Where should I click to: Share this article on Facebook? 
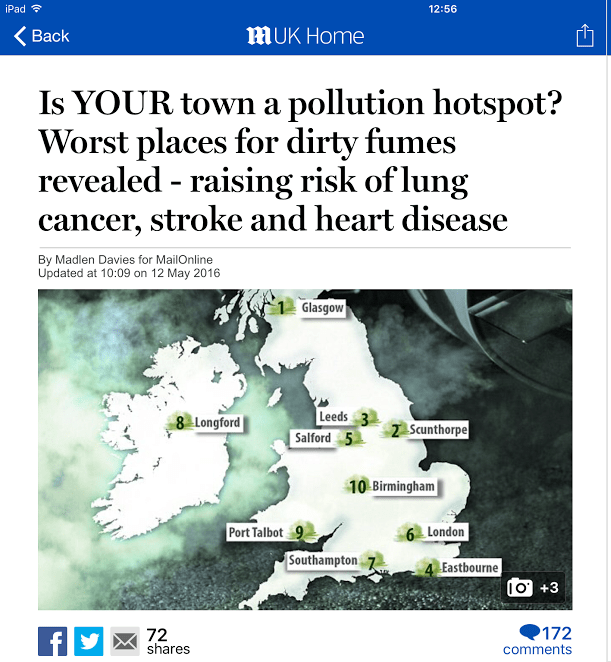point(52,641)
